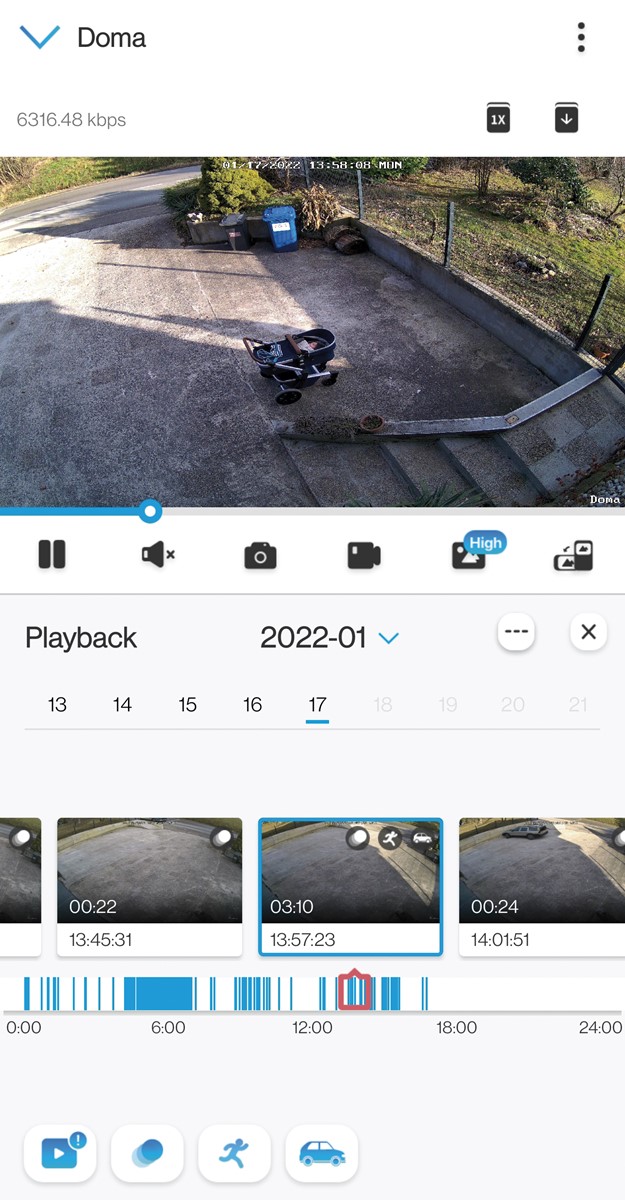
Task: Tap the dashed line-style button
Action: point(516,632)
